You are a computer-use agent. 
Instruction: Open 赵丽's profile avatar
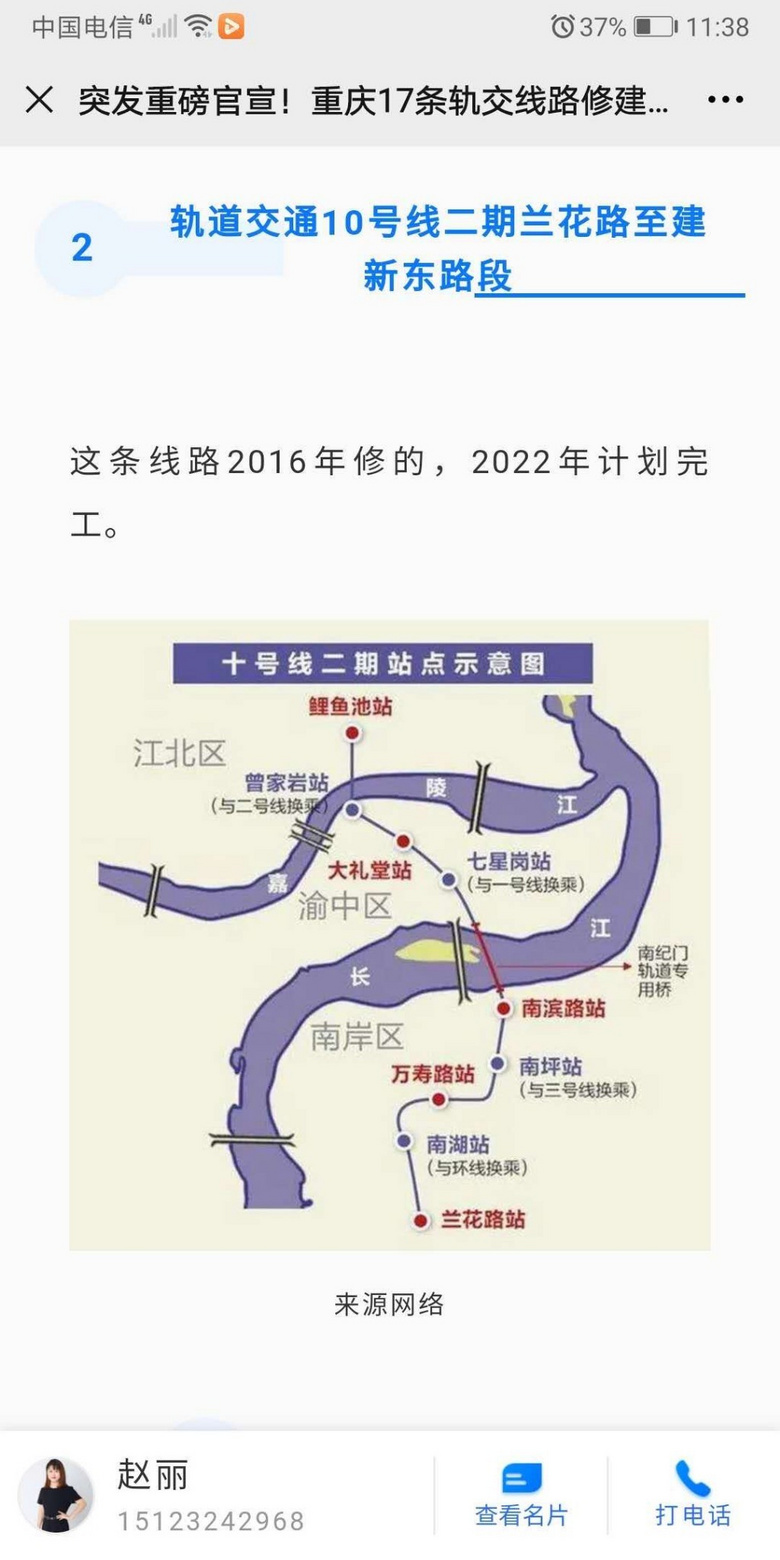tap(56, 1495)
